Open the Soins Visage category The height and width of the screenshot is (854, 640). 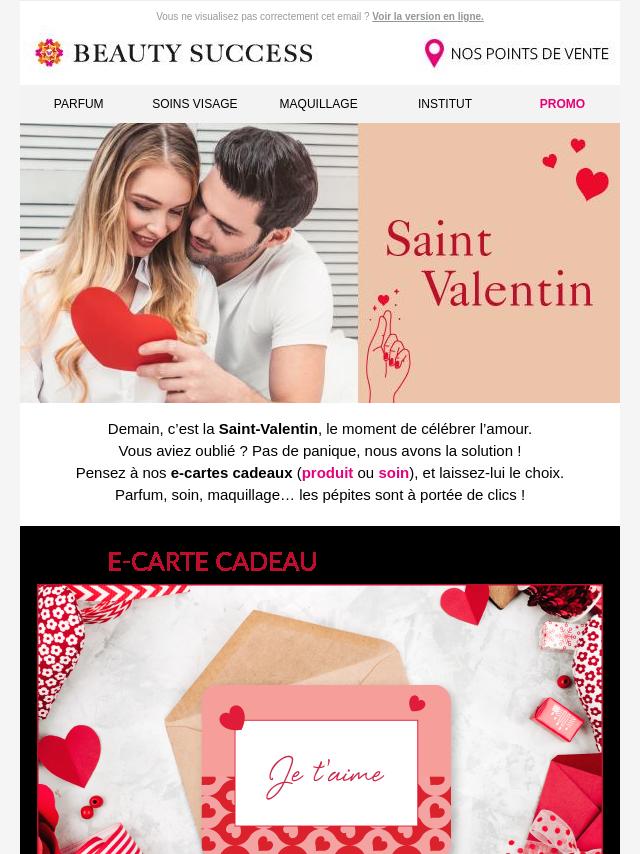tap(194, 104)
